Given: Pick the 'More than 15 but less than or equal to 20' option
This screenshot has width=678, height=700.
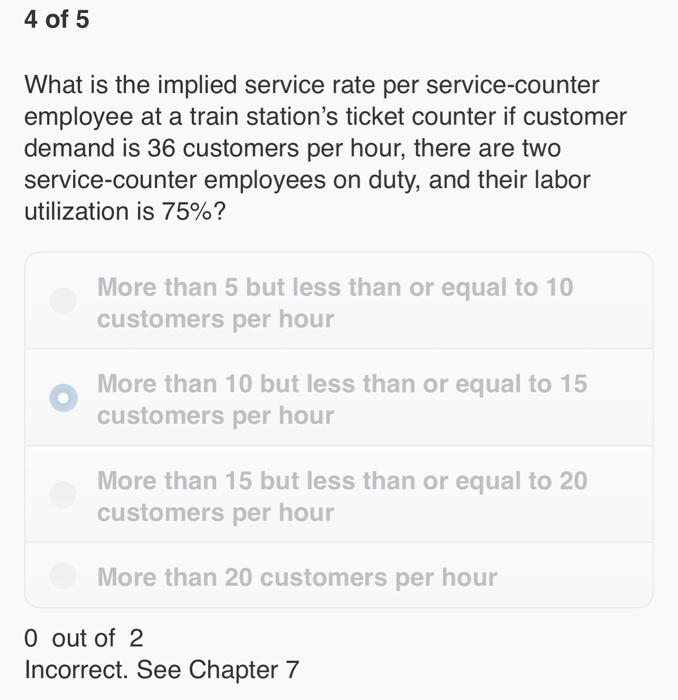Looking at the screenshot, I should (63, 494).
